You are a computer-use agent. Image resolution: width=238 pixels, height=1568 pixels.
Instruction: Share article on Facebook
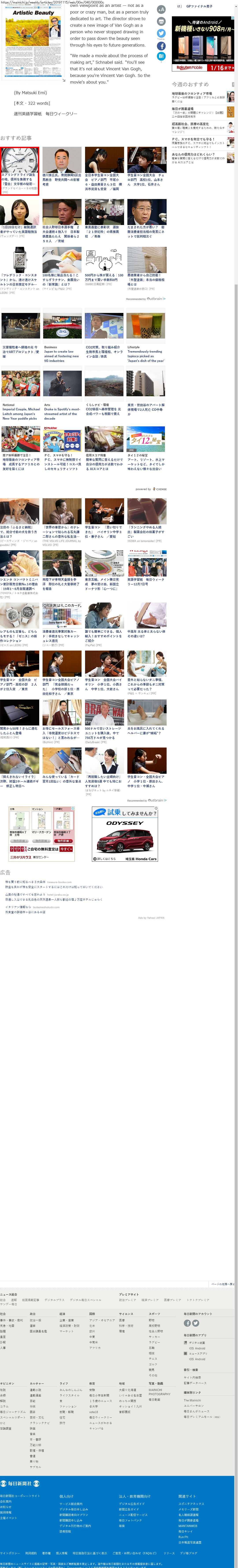(x=161, y=46)
